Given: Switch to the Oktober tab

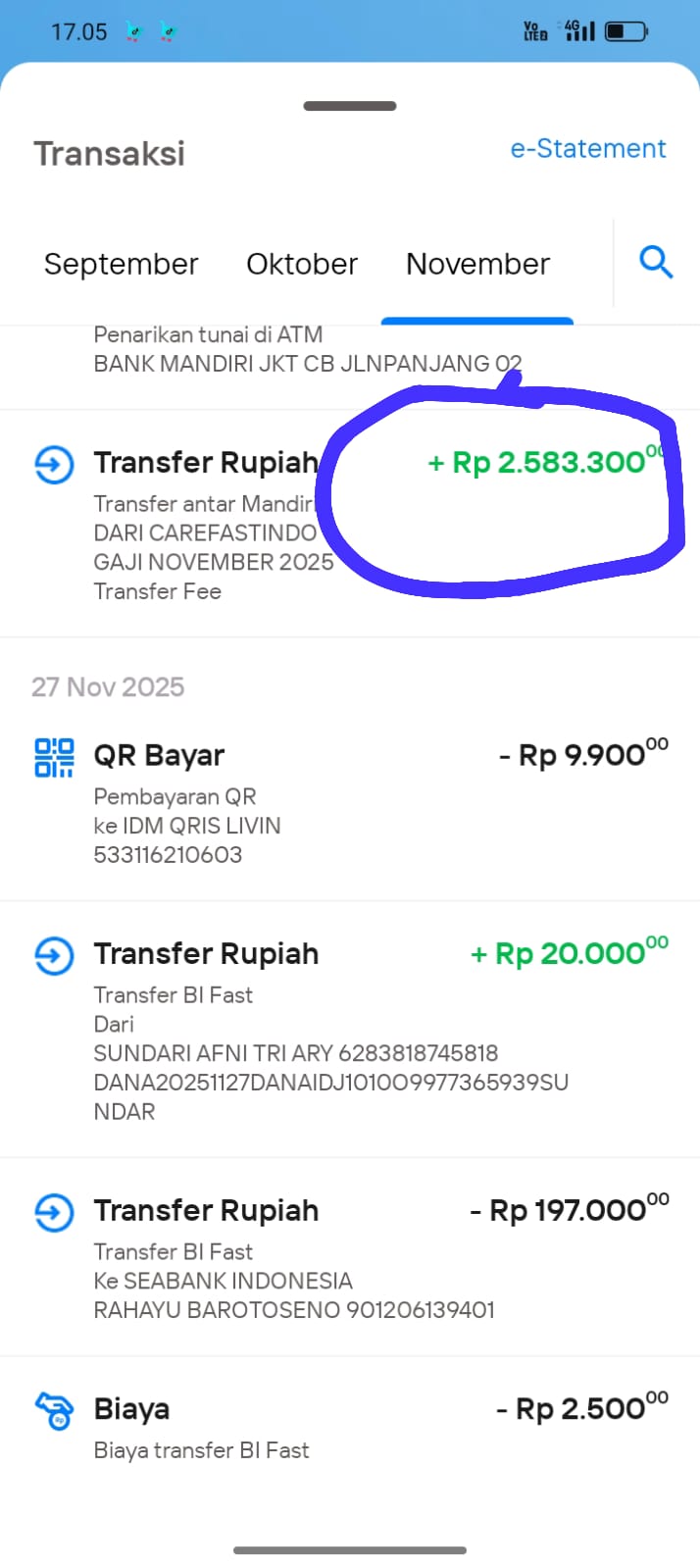Looking at the screenshot, I should pos(302,264).
